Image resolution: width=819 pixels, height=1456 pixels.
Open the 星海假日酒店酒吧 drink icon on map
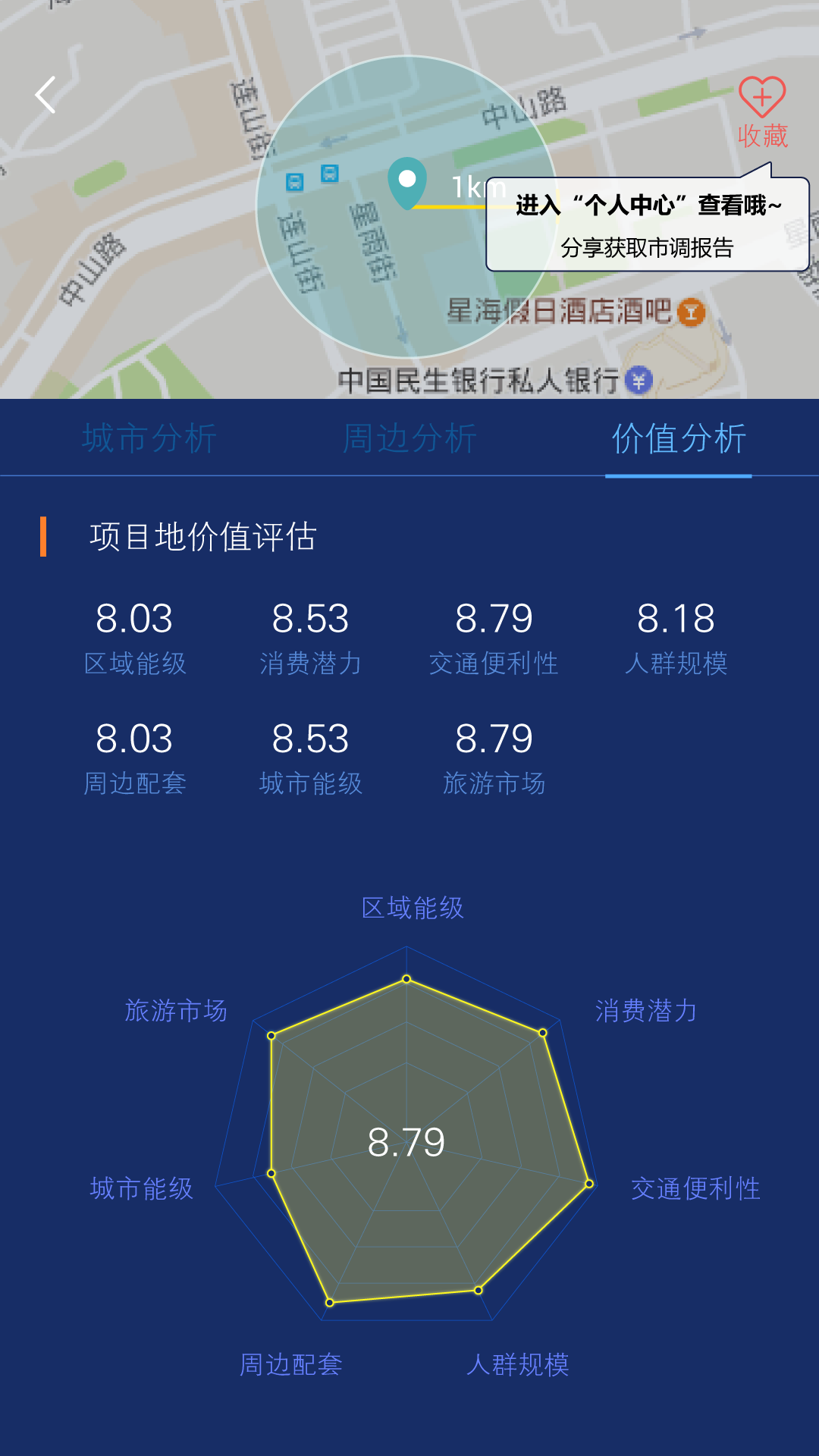pos(691,310)
